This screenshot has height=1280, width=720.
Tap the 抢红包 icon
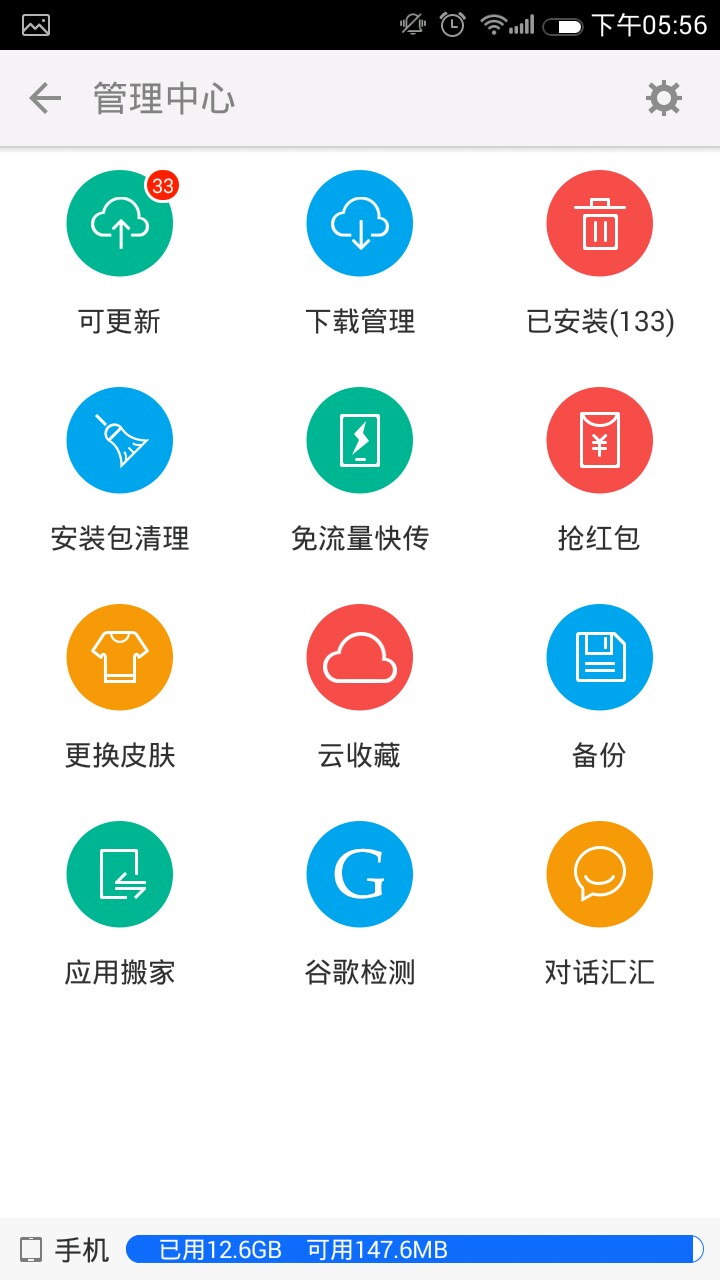click(x=600, y=441)
